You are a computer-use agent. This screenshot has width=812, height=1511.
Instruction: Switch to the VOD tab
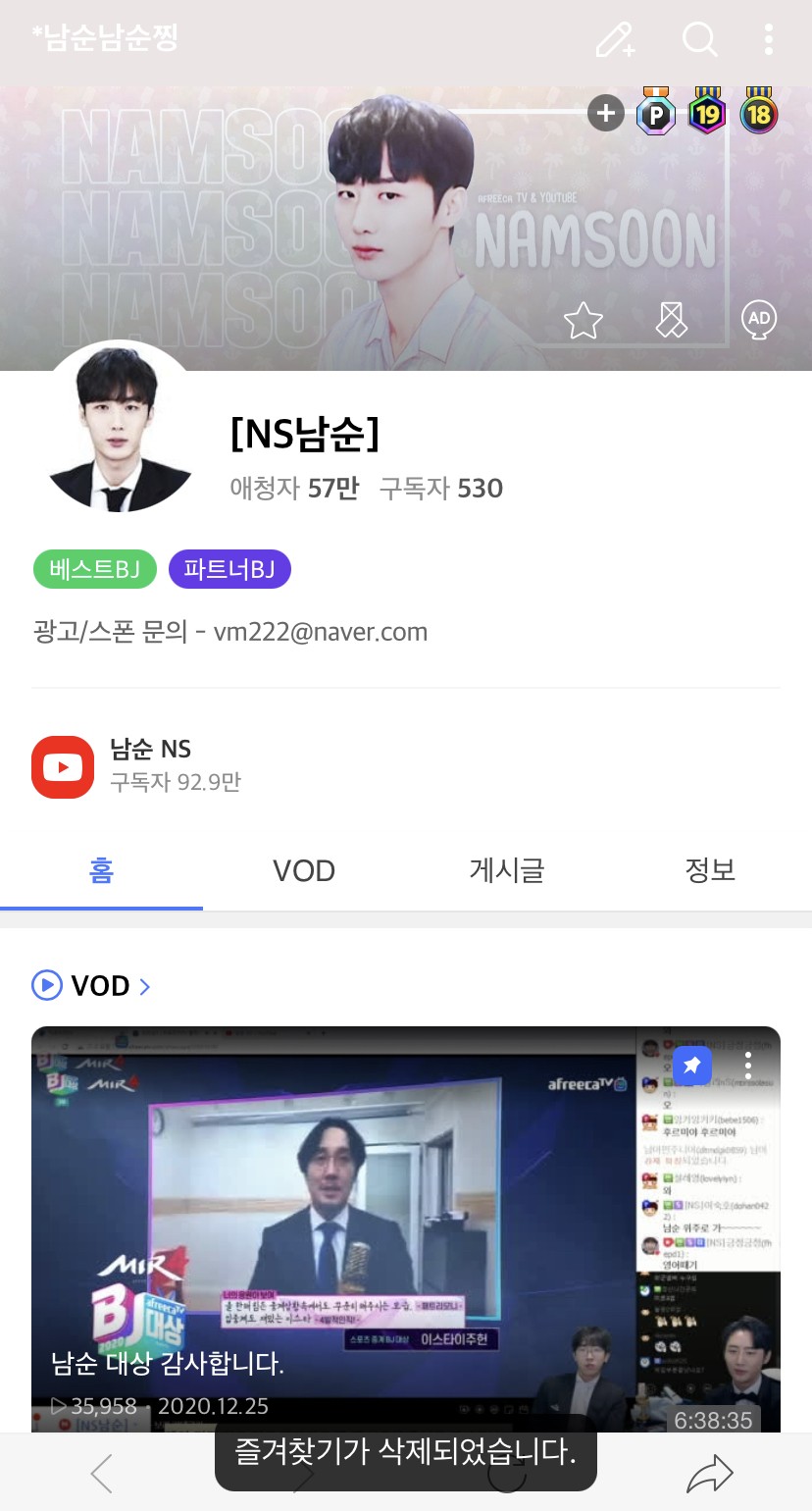point(304,870)
